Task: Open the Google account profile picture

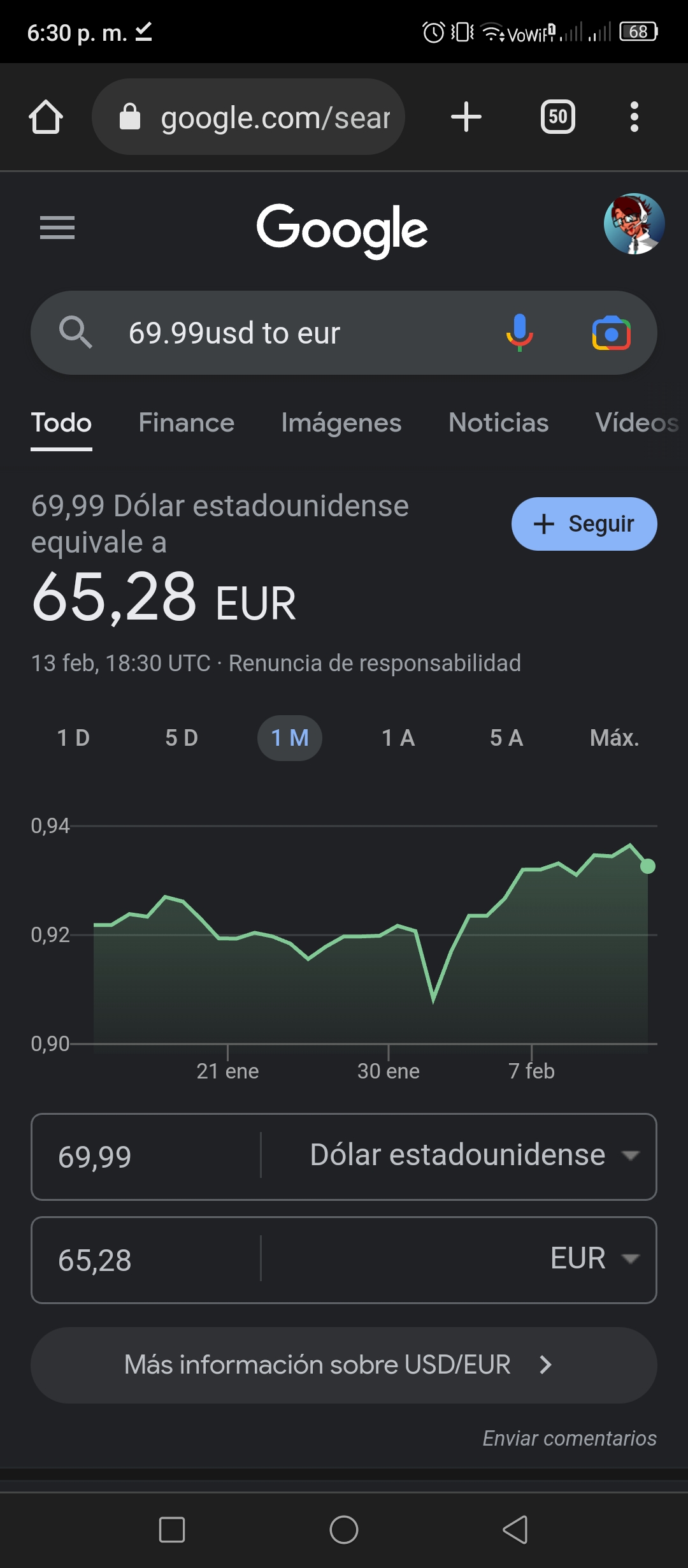Action: [x=634, y=224]
